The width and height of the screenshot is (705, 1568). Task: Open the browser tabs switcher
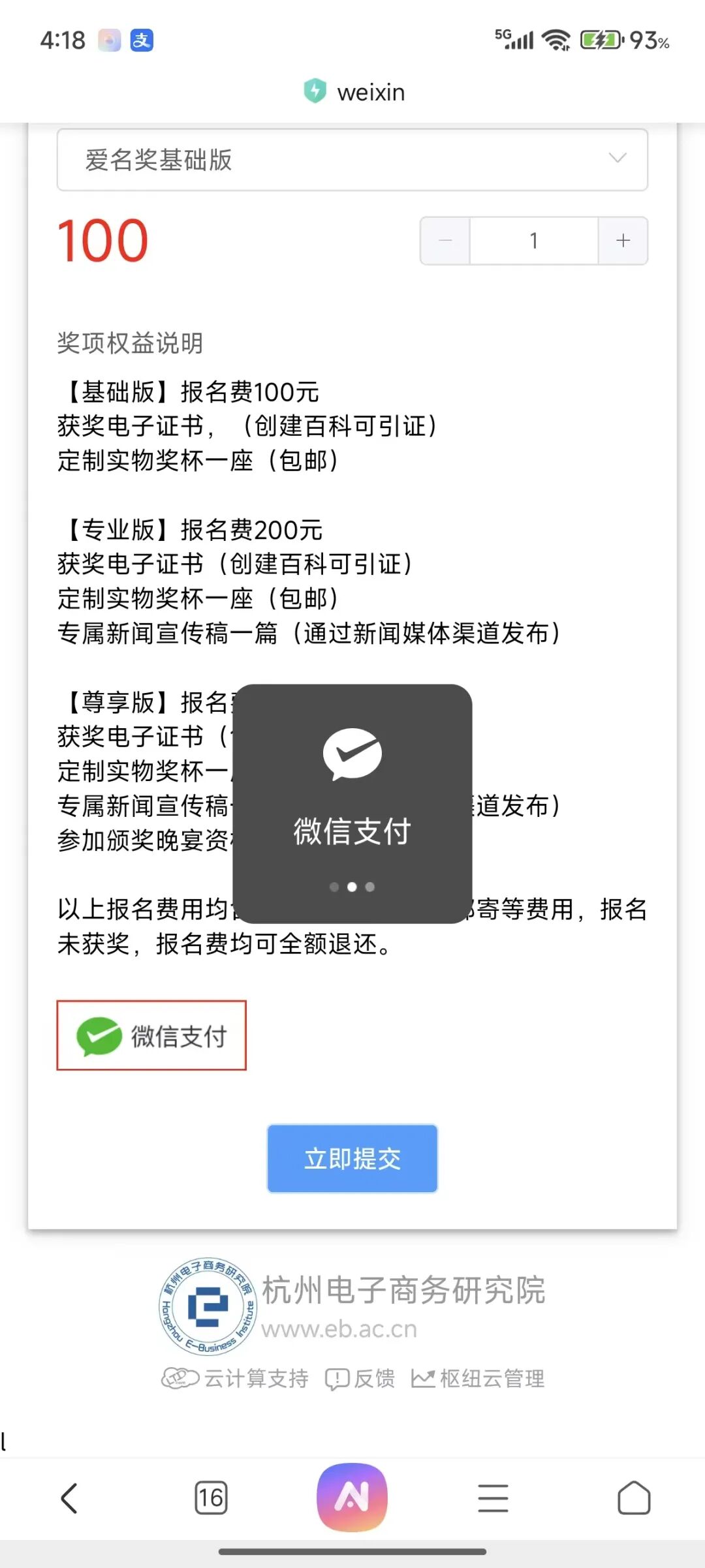[211, 1498]
